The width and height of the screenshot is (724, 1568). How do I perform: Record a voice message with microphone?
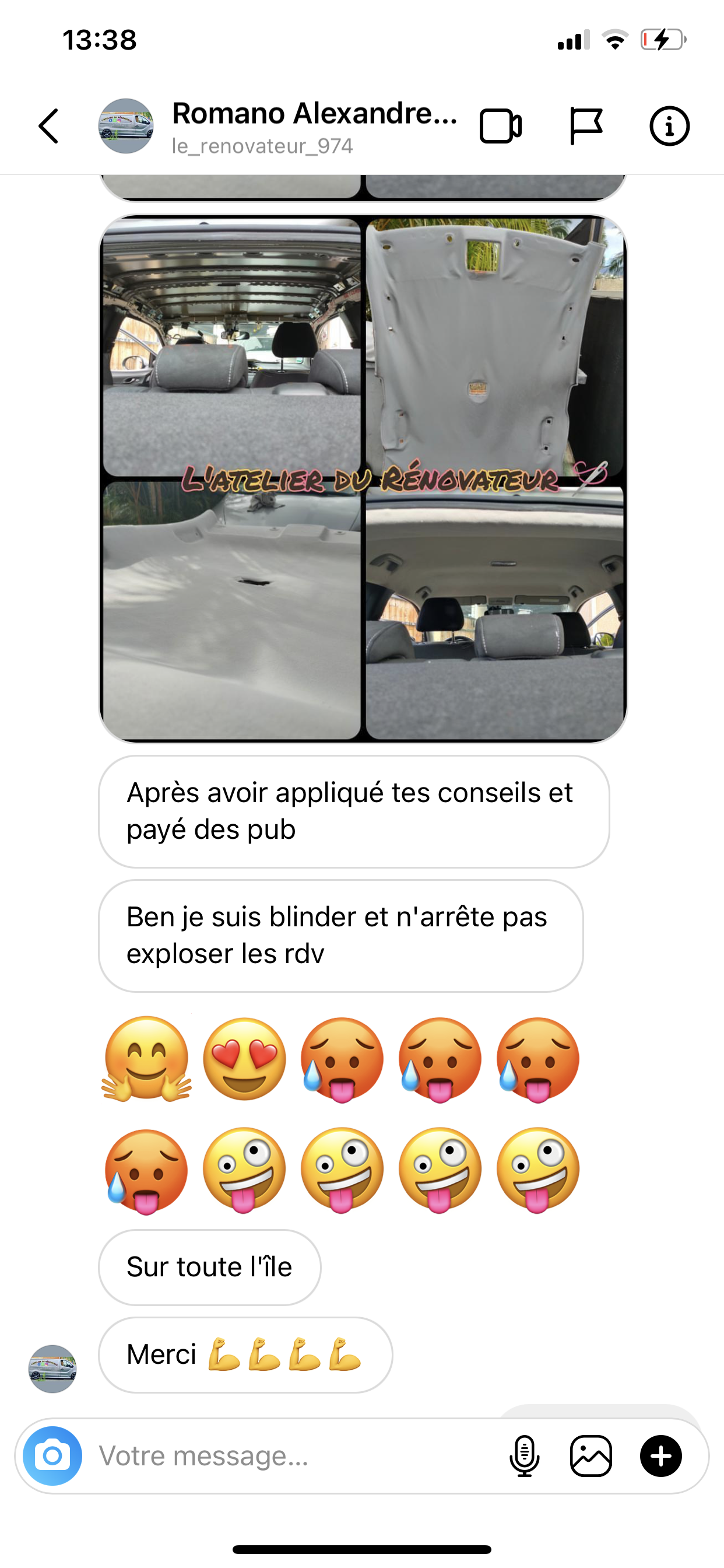524,1456
